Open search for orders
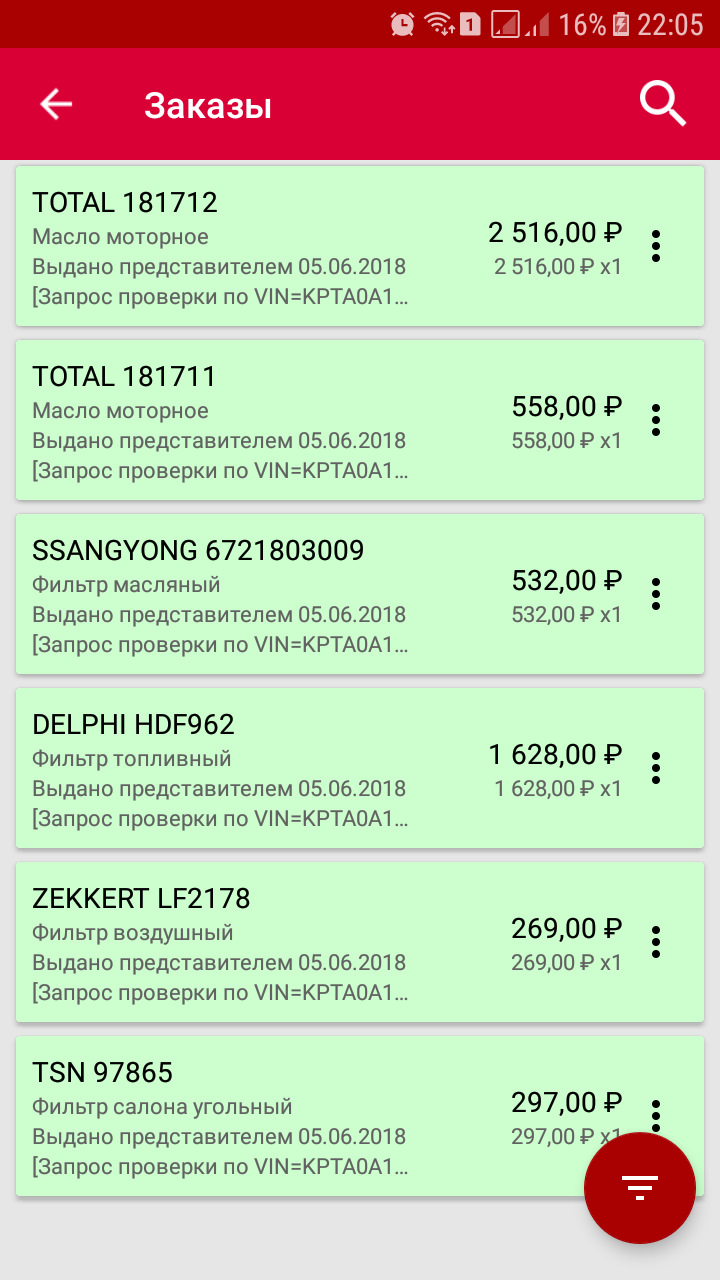Viewport: 720px width, 1280px height. point(662,103)
